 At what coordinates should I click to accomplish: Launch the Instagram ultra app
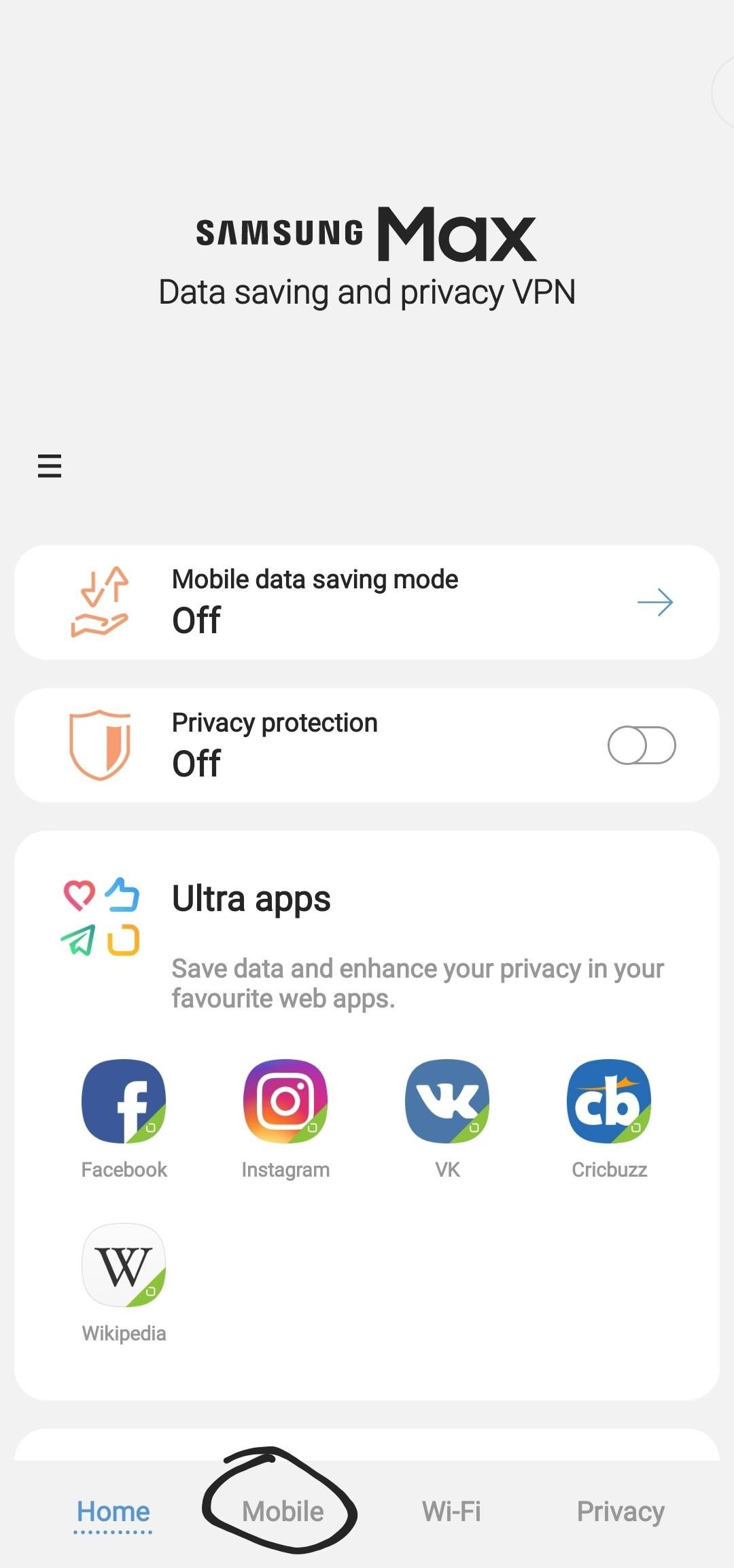click(x=285, y=1101)
